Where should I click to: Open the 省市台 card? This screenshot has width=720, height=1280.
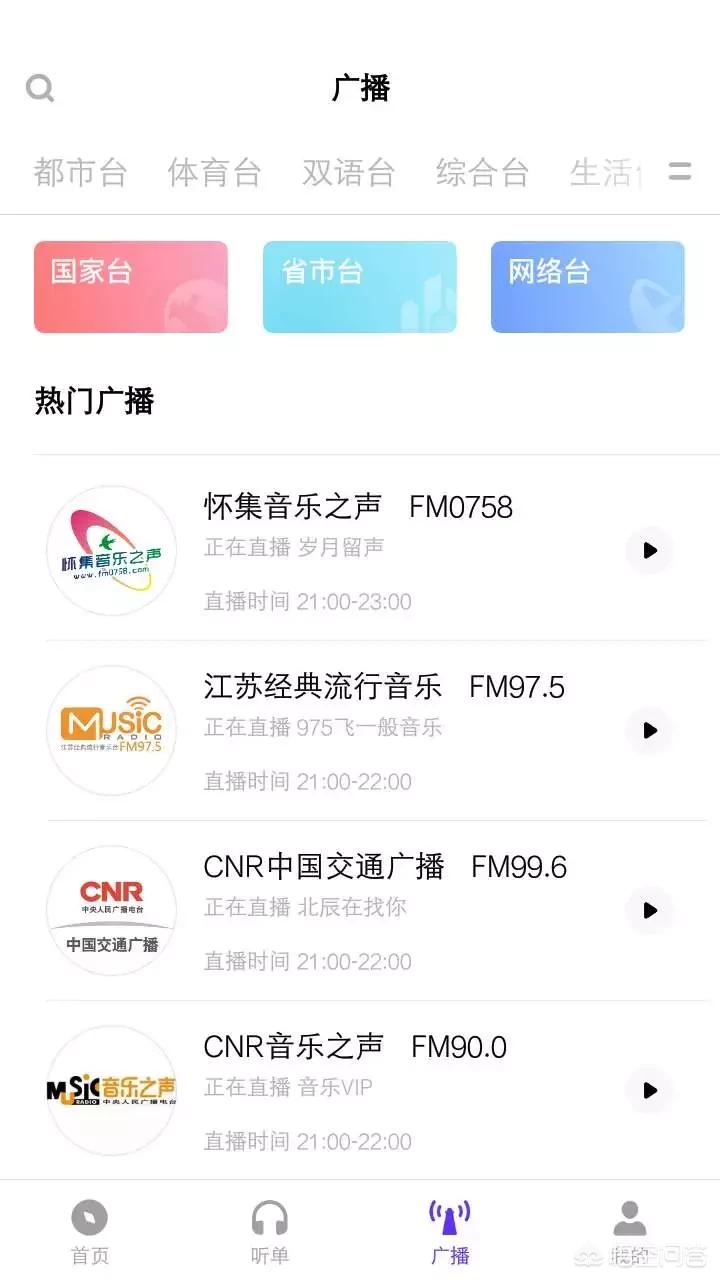(360, 287)
